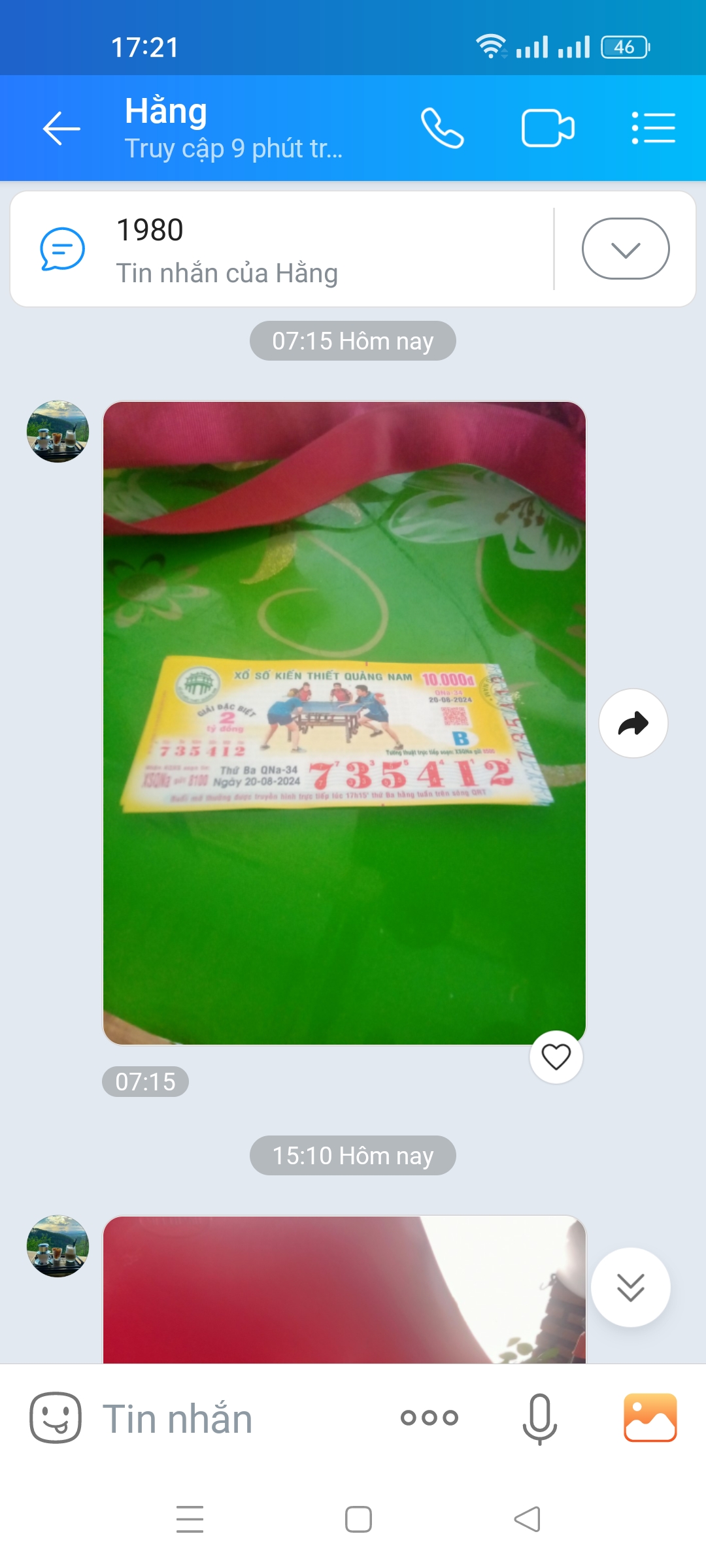Image resolution: width=706 pixels, height=1568 pixels.
Task: Forward the lottery ticket photo
Action: [x=633, y=723]
